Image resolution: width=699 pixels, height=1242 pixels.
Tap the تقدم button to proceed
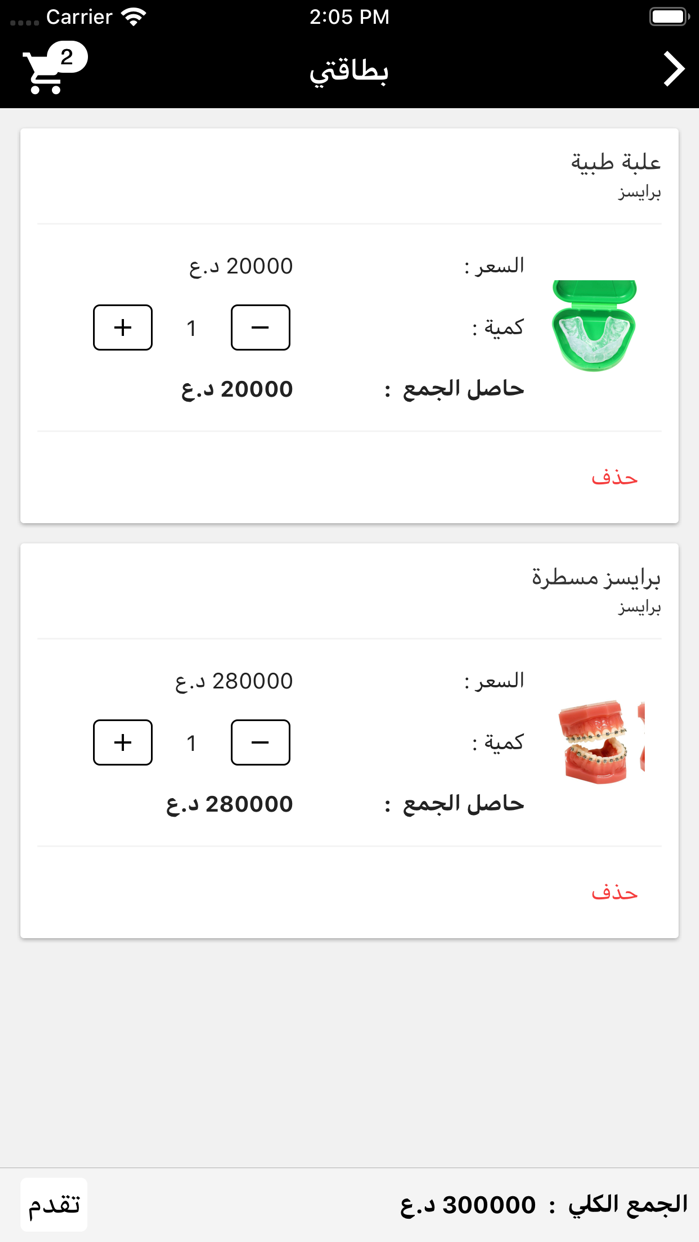click(54, 1204)
